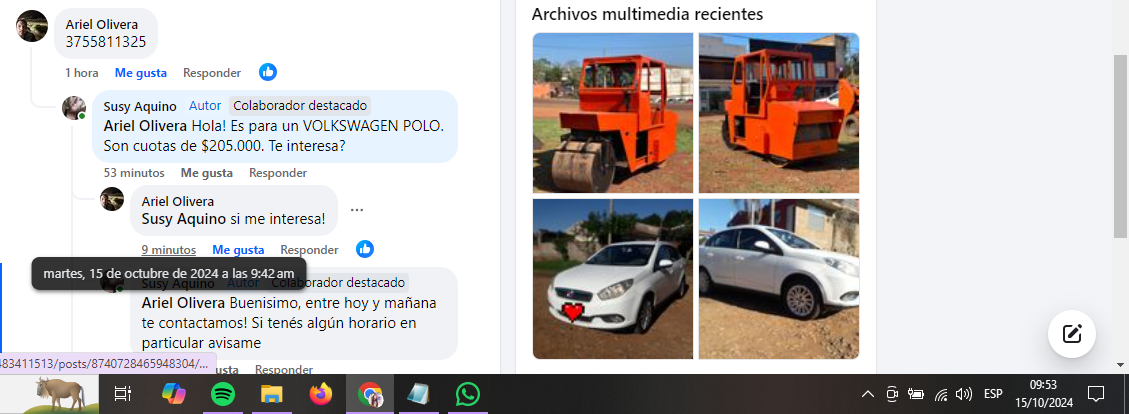Viewport: 1129px width, 414px height.
Task: Open Ariel Olivera's profile name on first comment
Action: point(101,23)
